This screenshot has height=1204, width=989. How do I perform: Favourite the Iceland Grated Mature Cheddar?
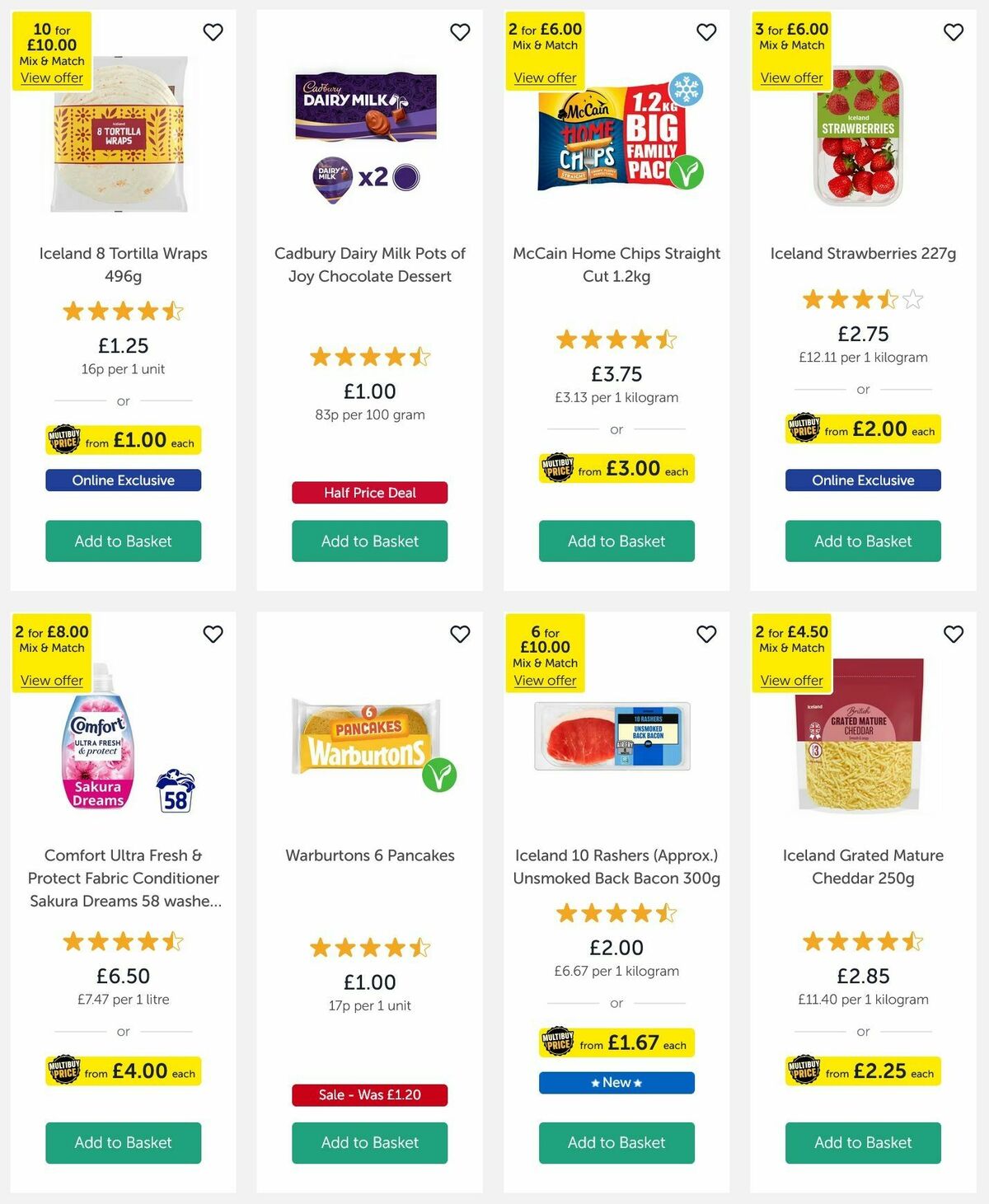tap(952, 635)
